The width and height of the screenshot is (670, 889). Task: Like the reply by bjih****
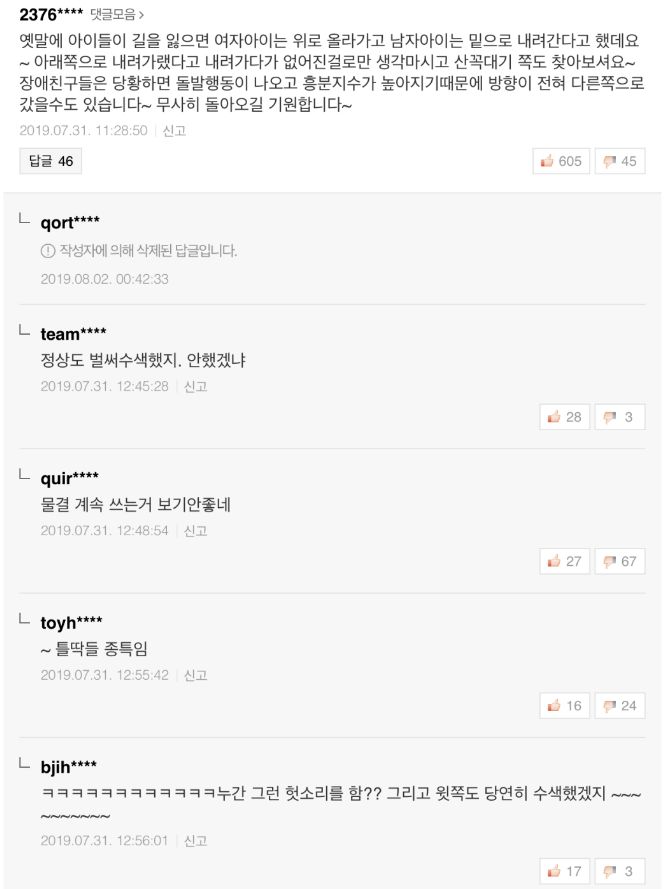(x=564, y=871)
